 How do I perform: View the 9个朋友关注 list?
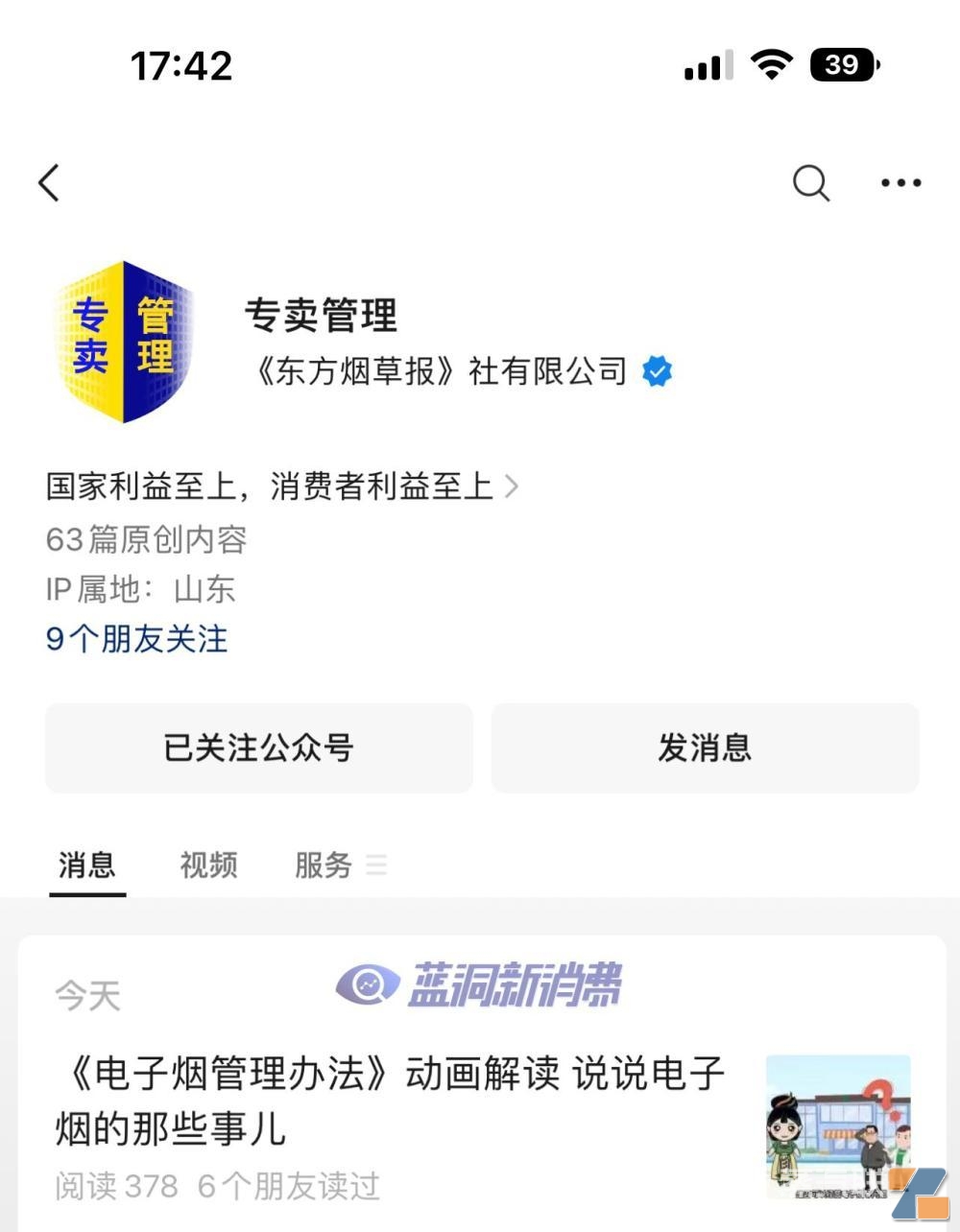(137, 639)
